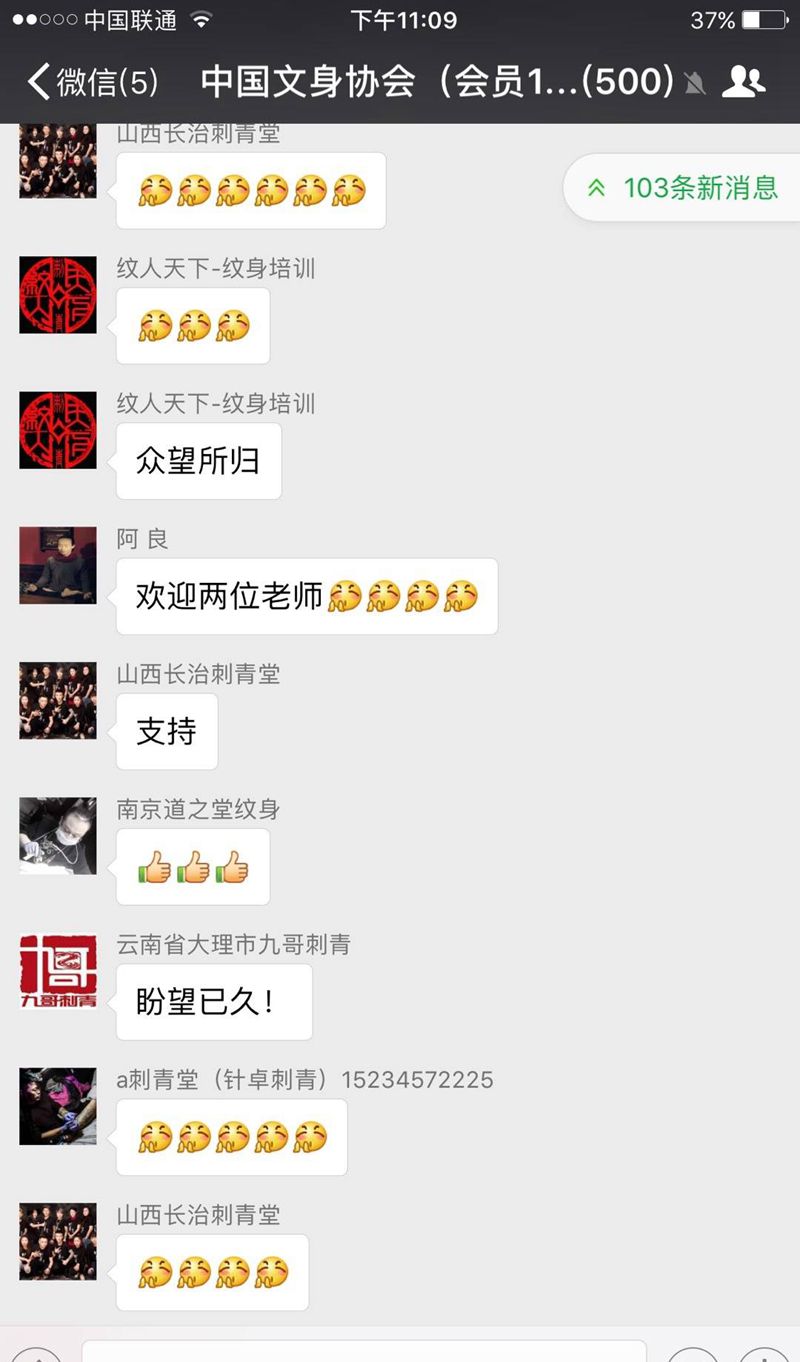
Task: Open the avatar of 南京道之堂纹身
Action: pos(58,836)
